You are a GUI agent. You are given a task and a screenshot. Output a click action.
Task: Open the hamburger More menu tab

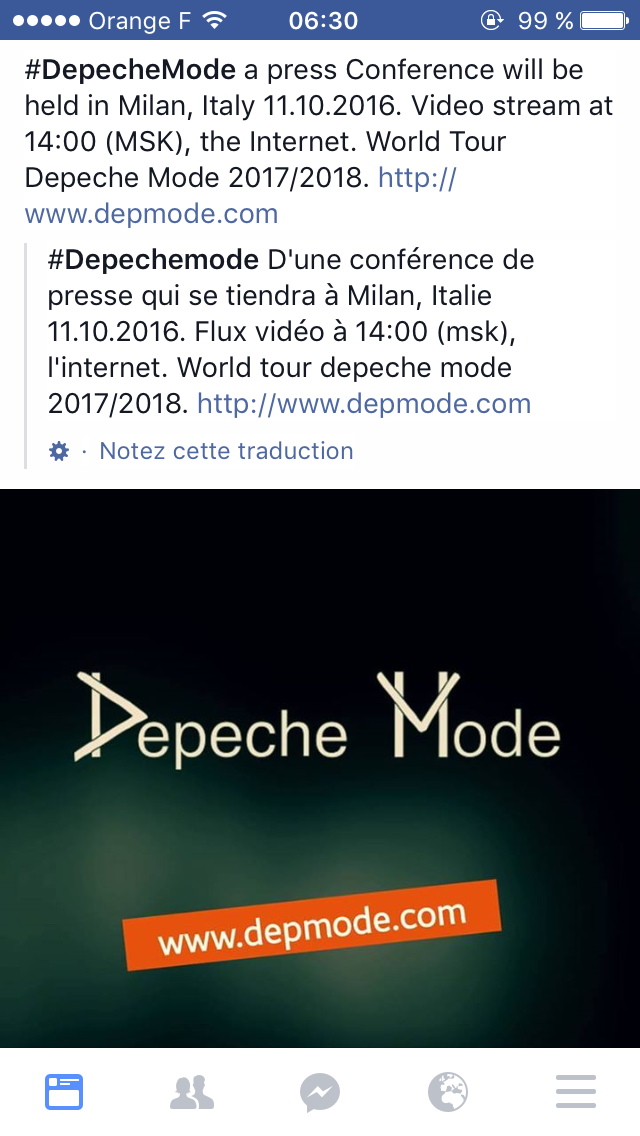(576, 1092)
